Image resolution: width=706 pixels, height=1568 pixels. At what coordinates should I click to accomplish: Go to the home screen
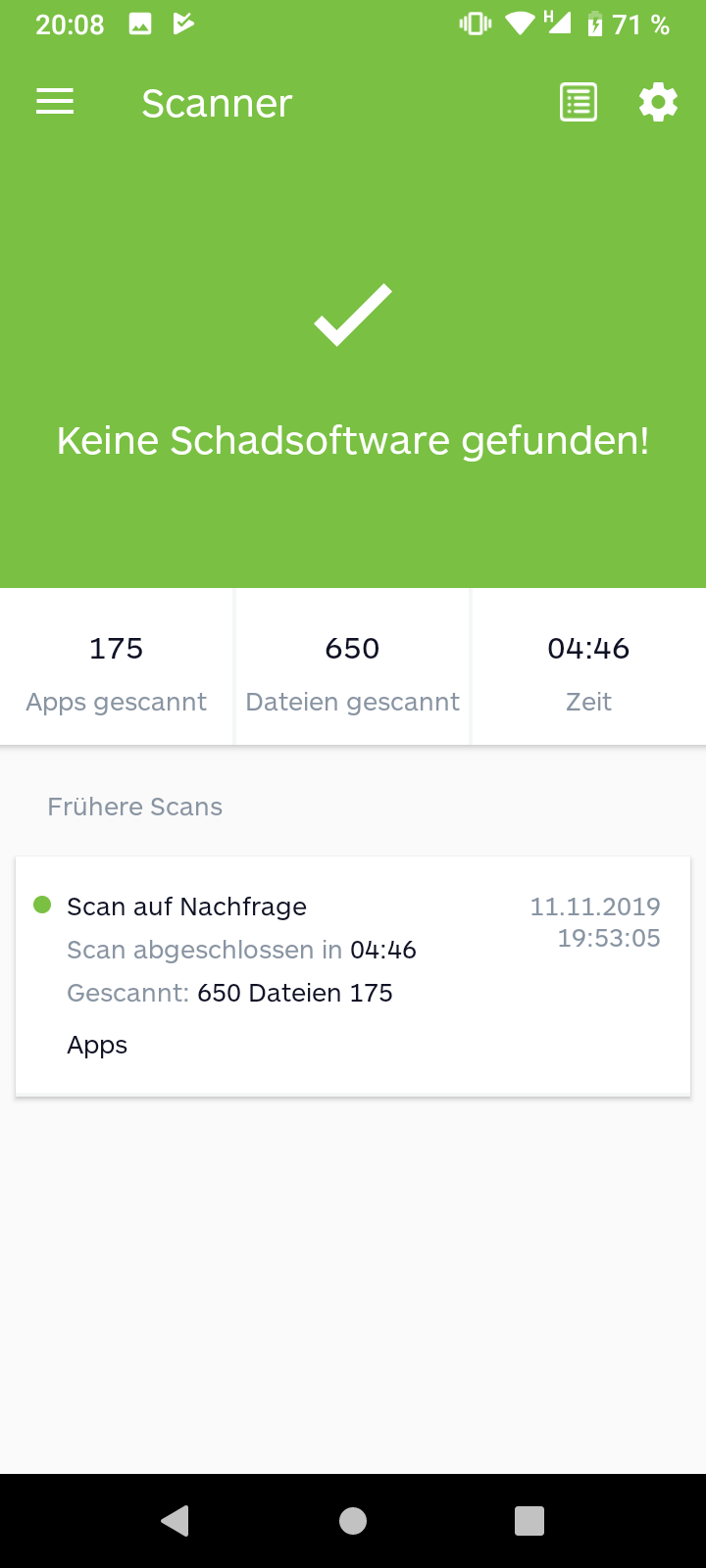pyautogui.click(x=353, y=1520)
